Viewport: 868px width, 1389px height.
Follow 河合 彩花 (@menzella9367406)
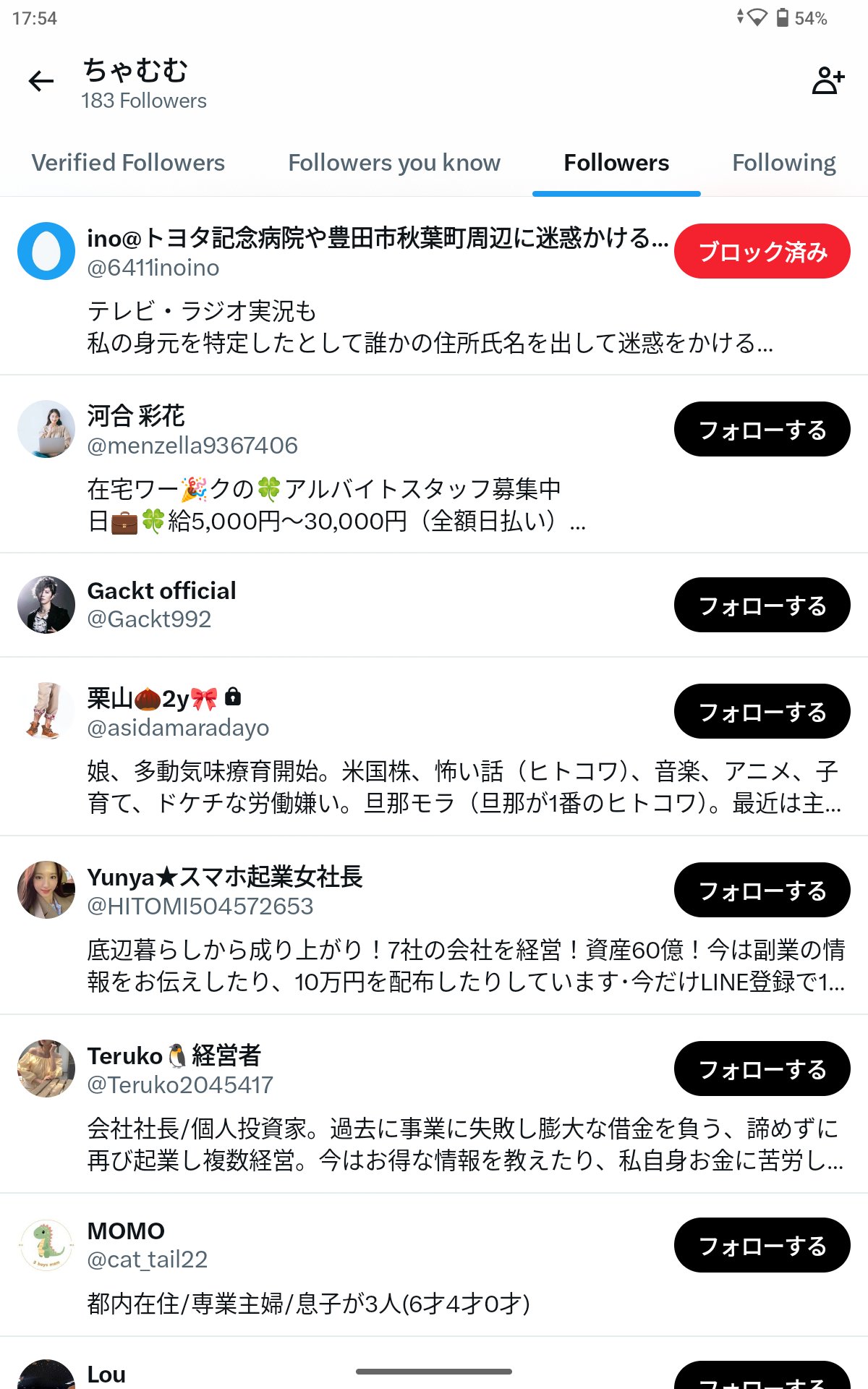(x=762, y=429)
